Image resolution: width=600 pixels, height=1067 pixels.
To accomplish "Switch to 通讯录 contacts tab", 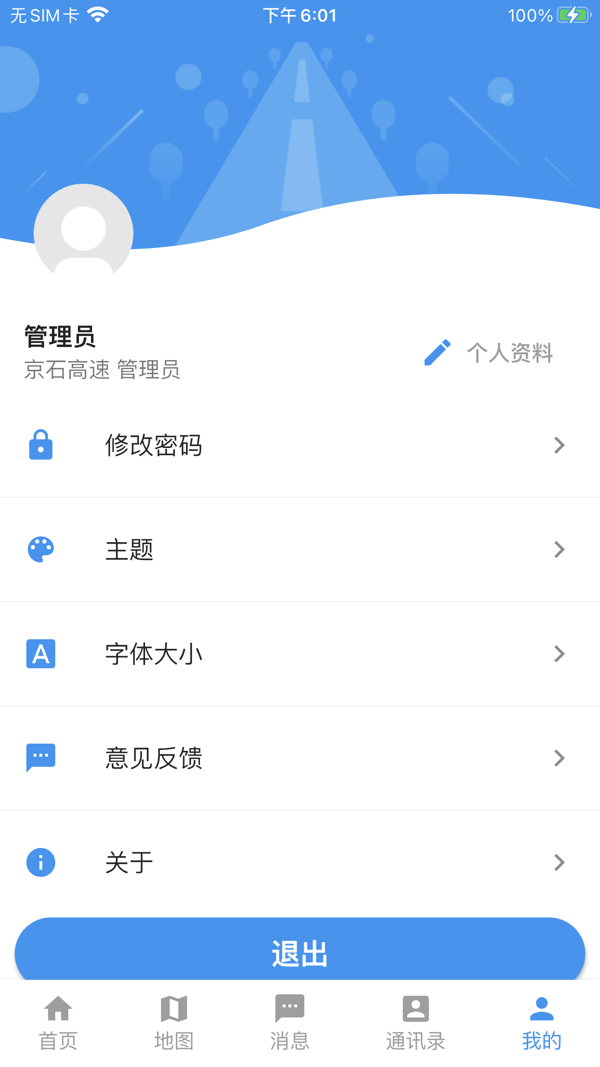I will (x=415, y=1022).
